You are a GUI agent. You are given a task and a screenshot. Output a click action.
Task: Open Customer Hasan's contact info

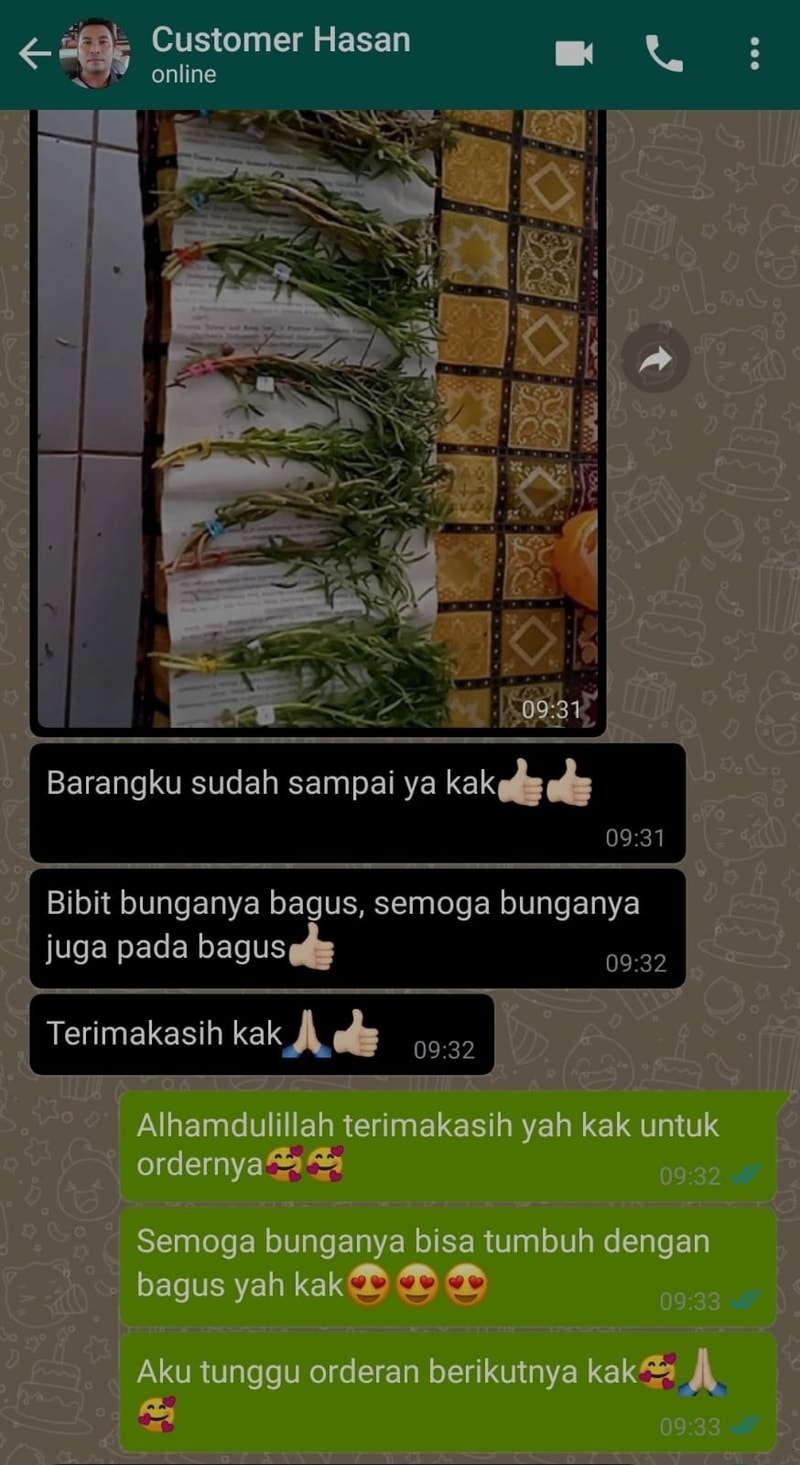[280, 54]
